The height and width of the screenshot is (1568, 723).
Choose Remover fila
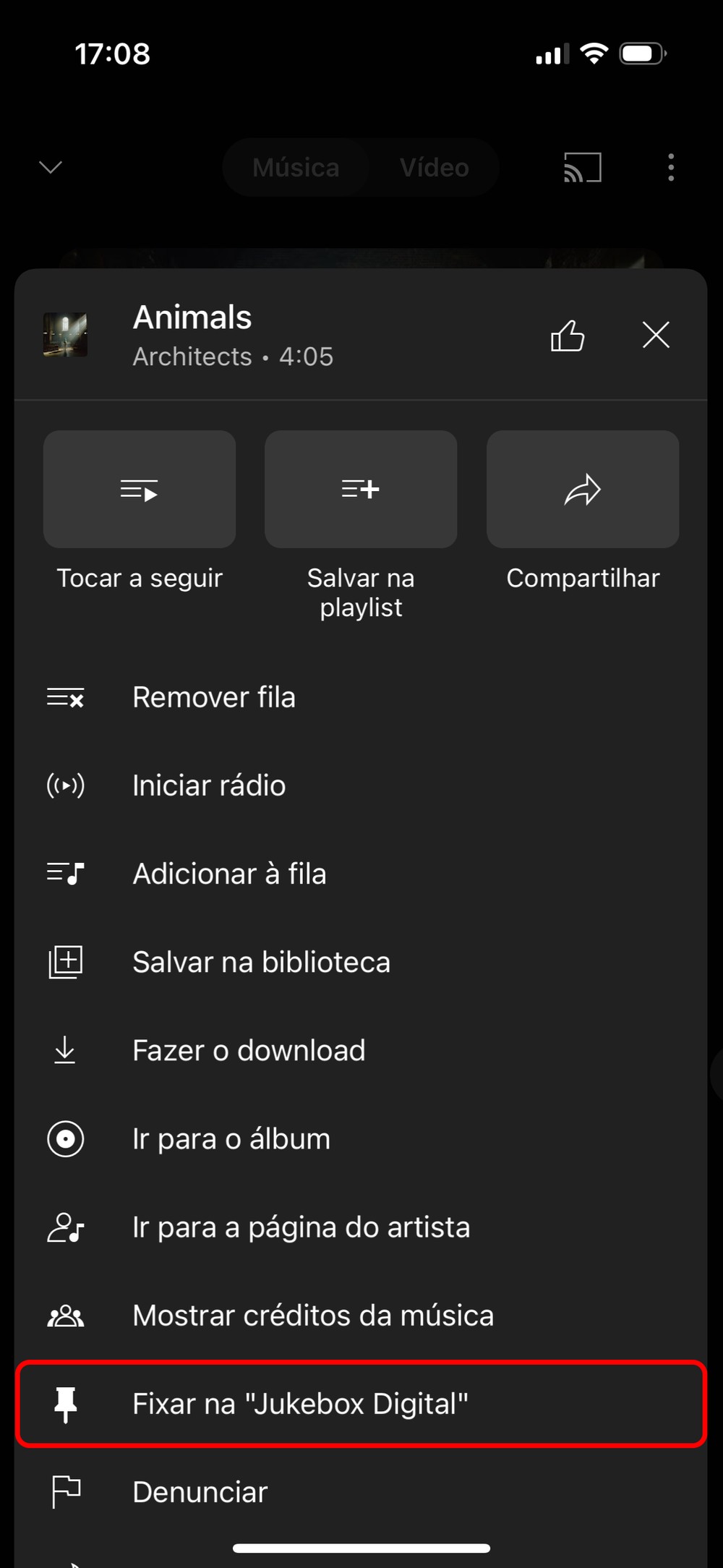point(214,697)
